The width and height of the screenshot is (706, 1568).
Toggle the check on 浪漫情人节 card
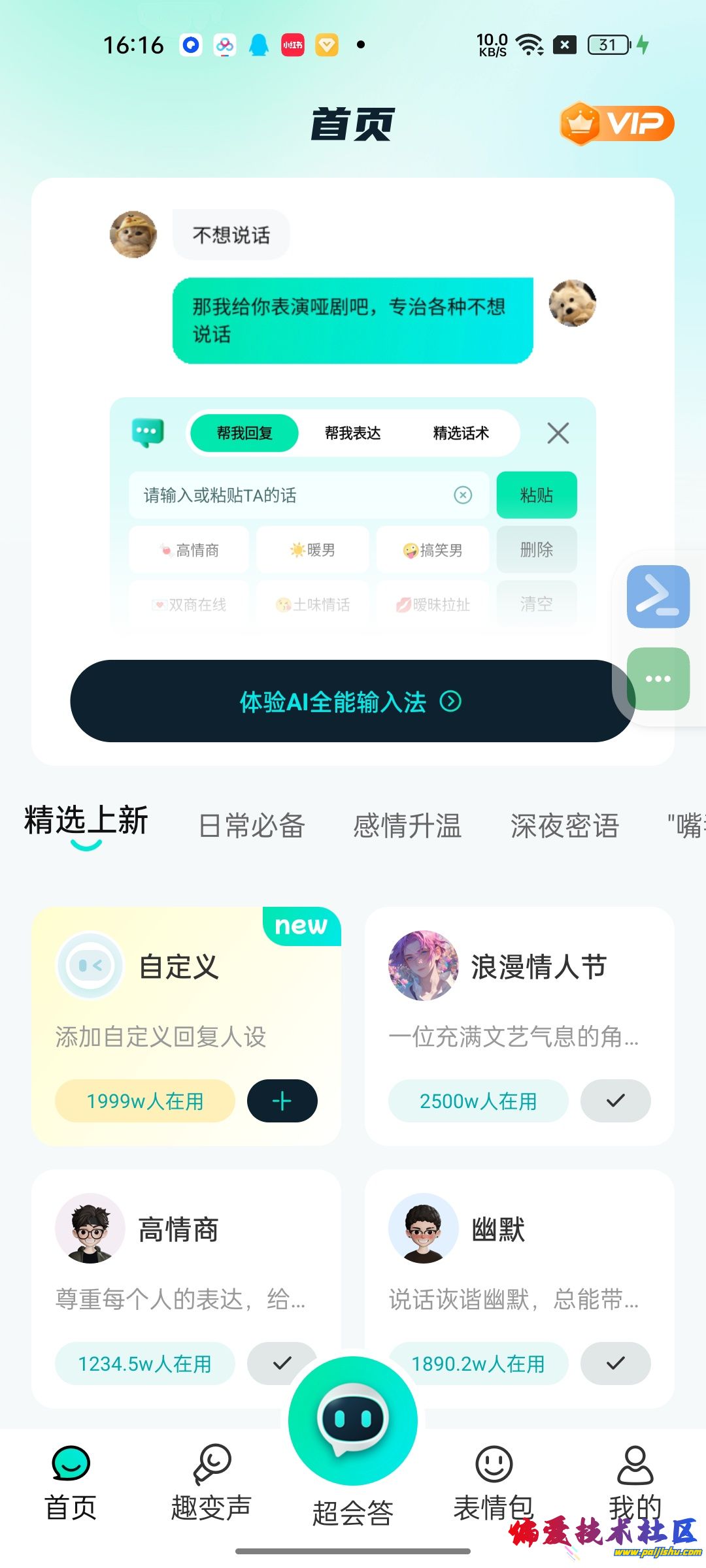(615, 1101)
